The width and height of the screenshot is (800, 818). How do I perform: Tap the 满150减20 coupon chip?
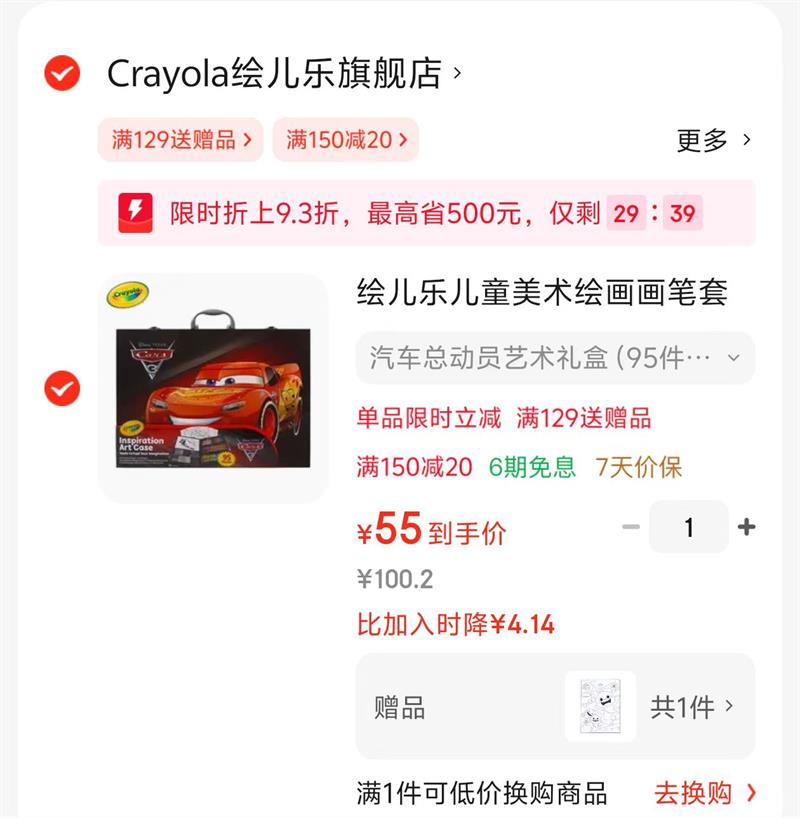point(346,140)
